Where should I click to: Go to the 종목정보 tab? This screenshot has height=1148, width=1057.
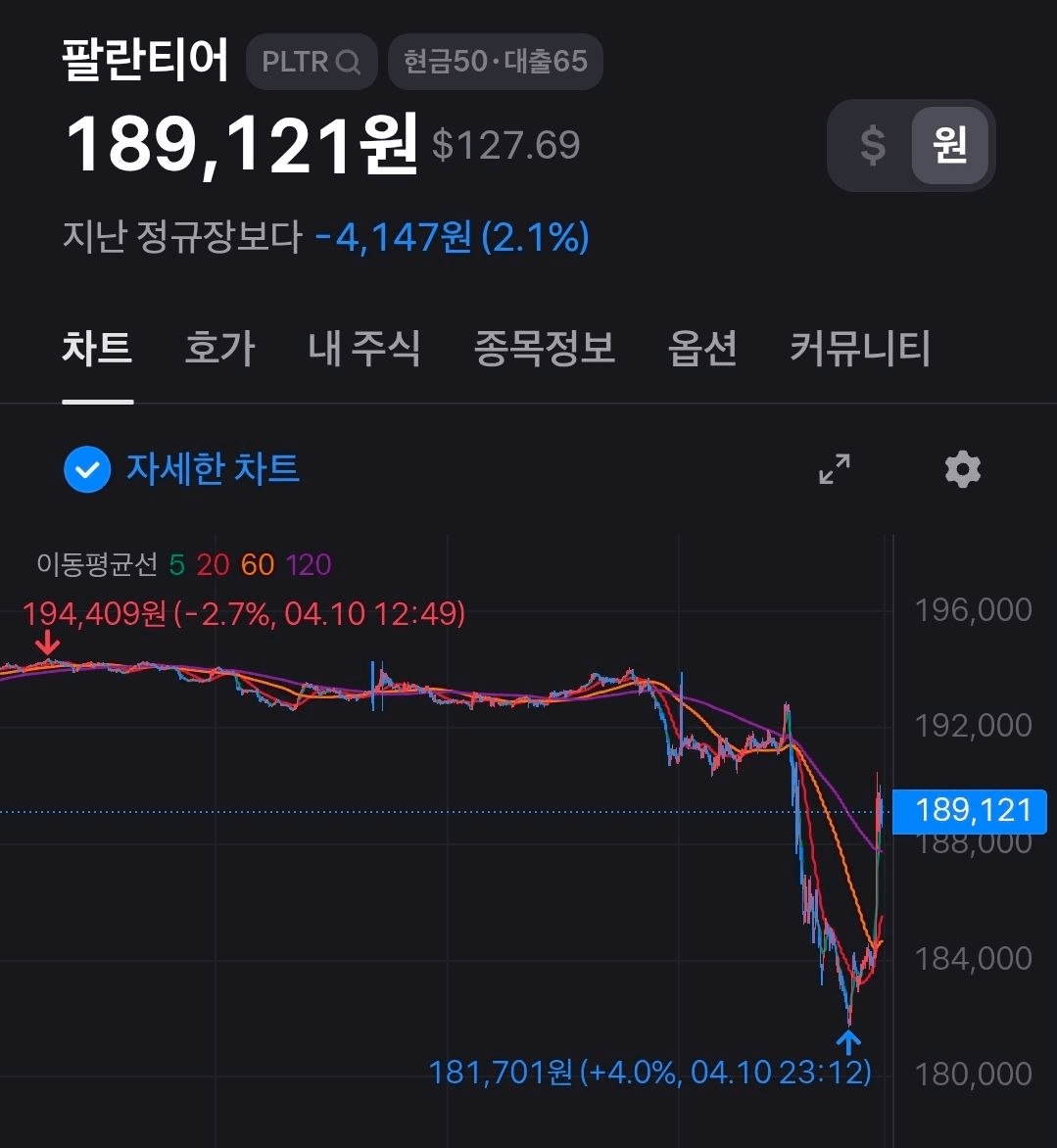click(x=544, y=349)
